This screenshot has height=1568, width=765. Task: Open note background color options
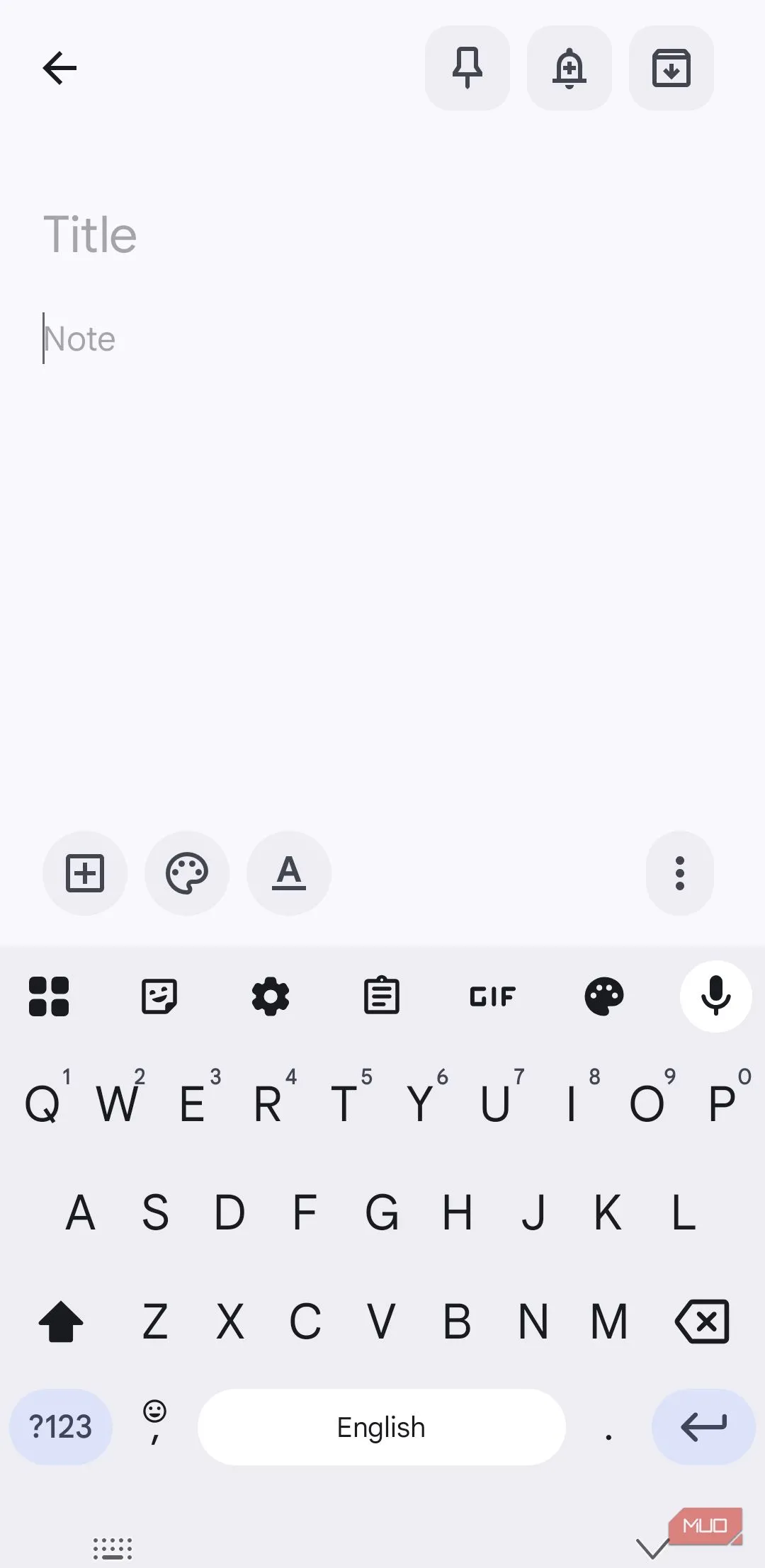[186, 873]
